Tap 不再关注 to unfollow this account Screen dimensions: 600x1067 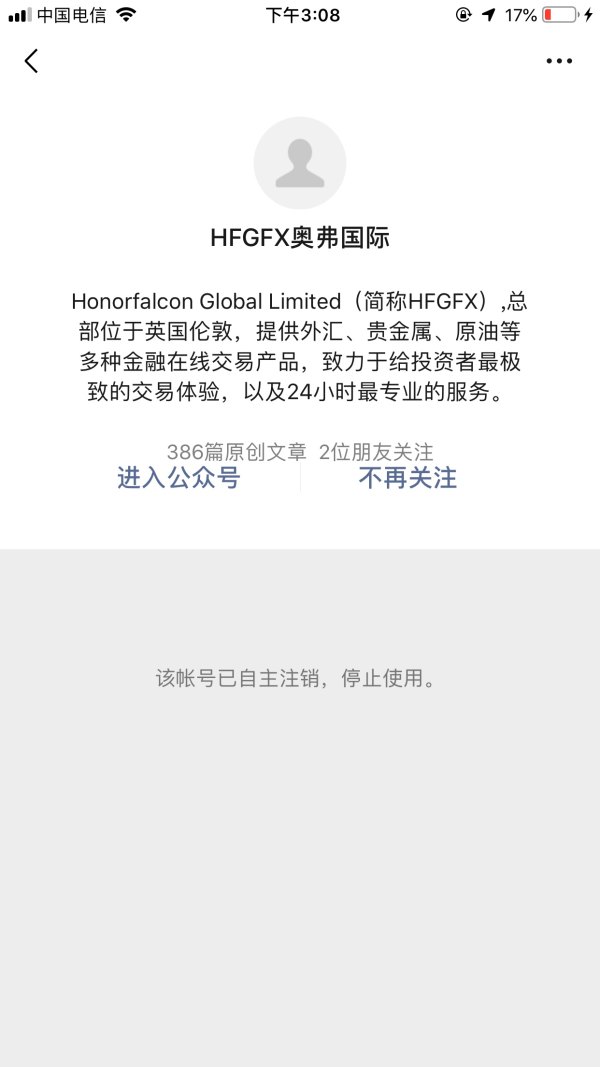click(407, 478)
